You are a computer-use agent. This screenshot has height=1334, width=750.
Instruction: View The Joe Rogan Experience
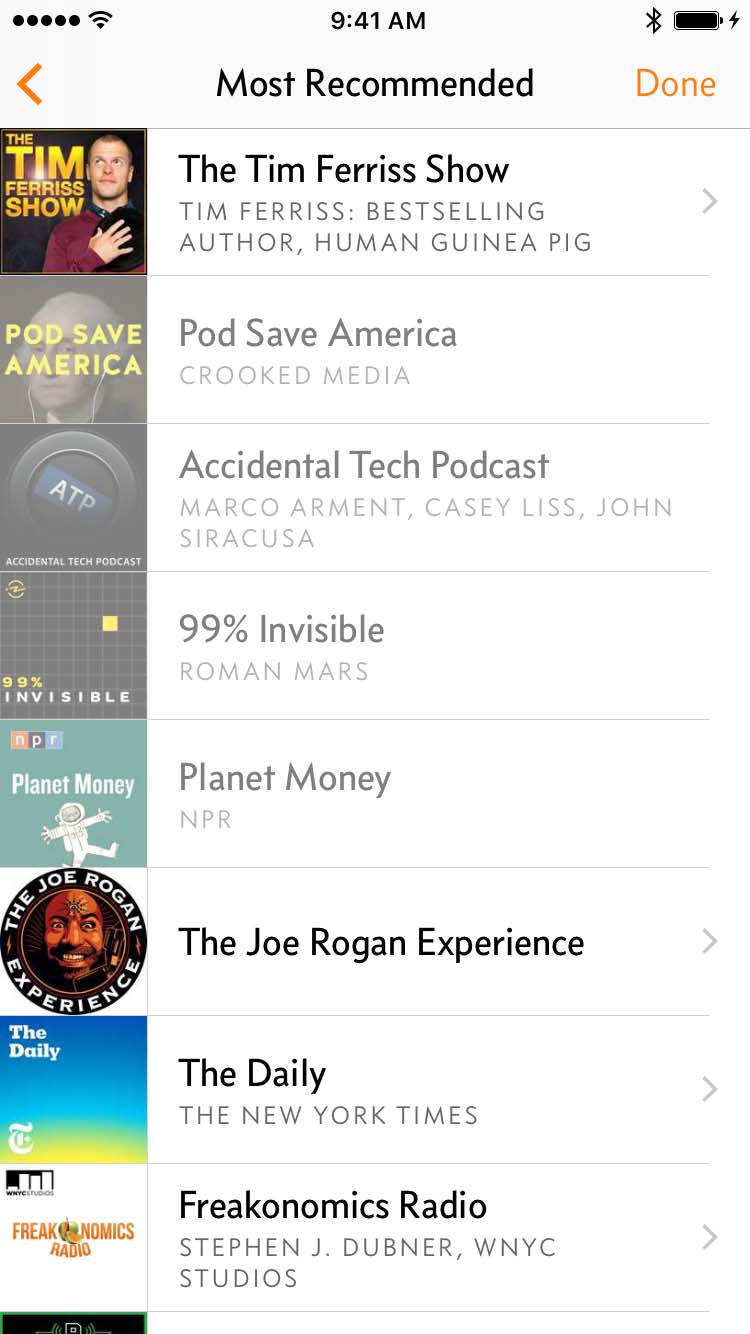375,942
